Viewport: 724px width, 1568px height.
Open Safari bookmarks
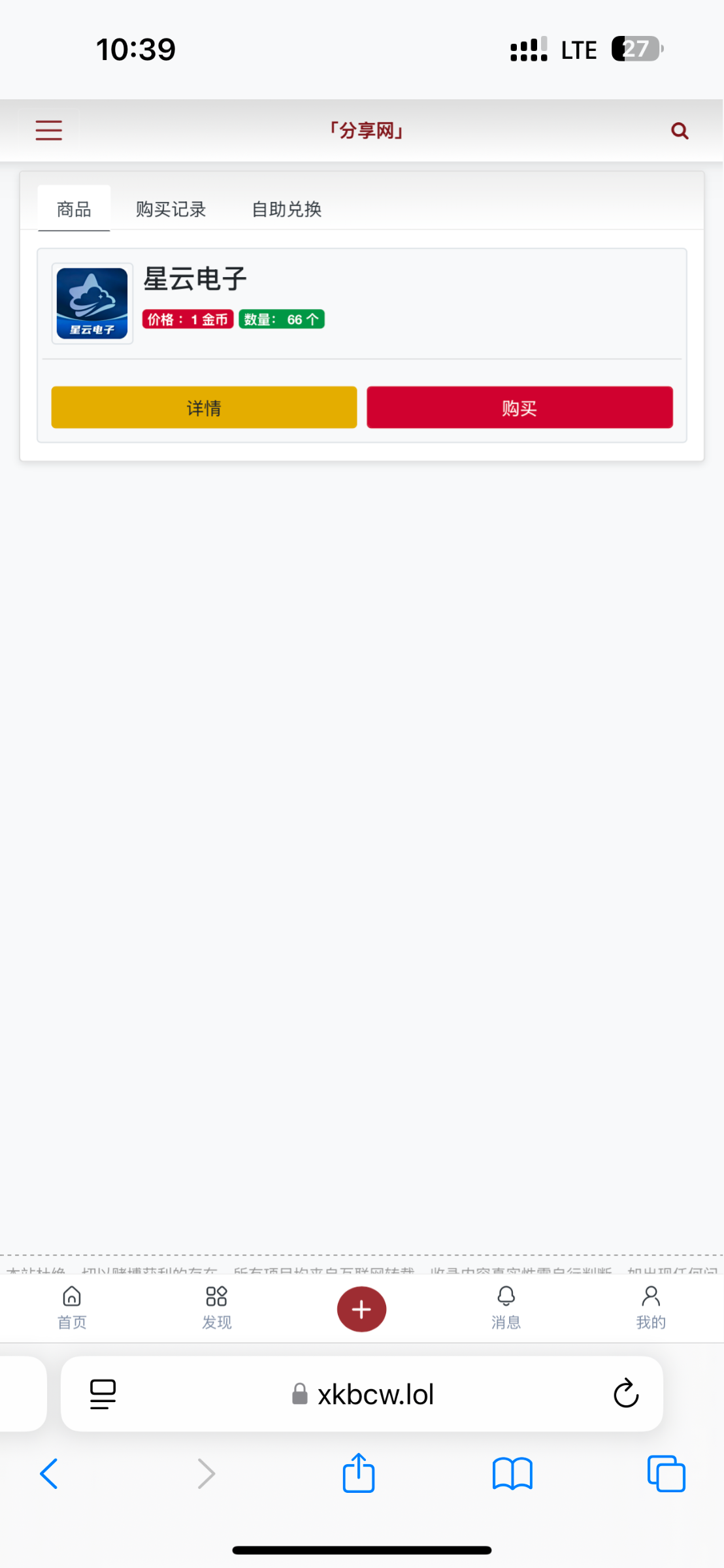[512, 1474]
